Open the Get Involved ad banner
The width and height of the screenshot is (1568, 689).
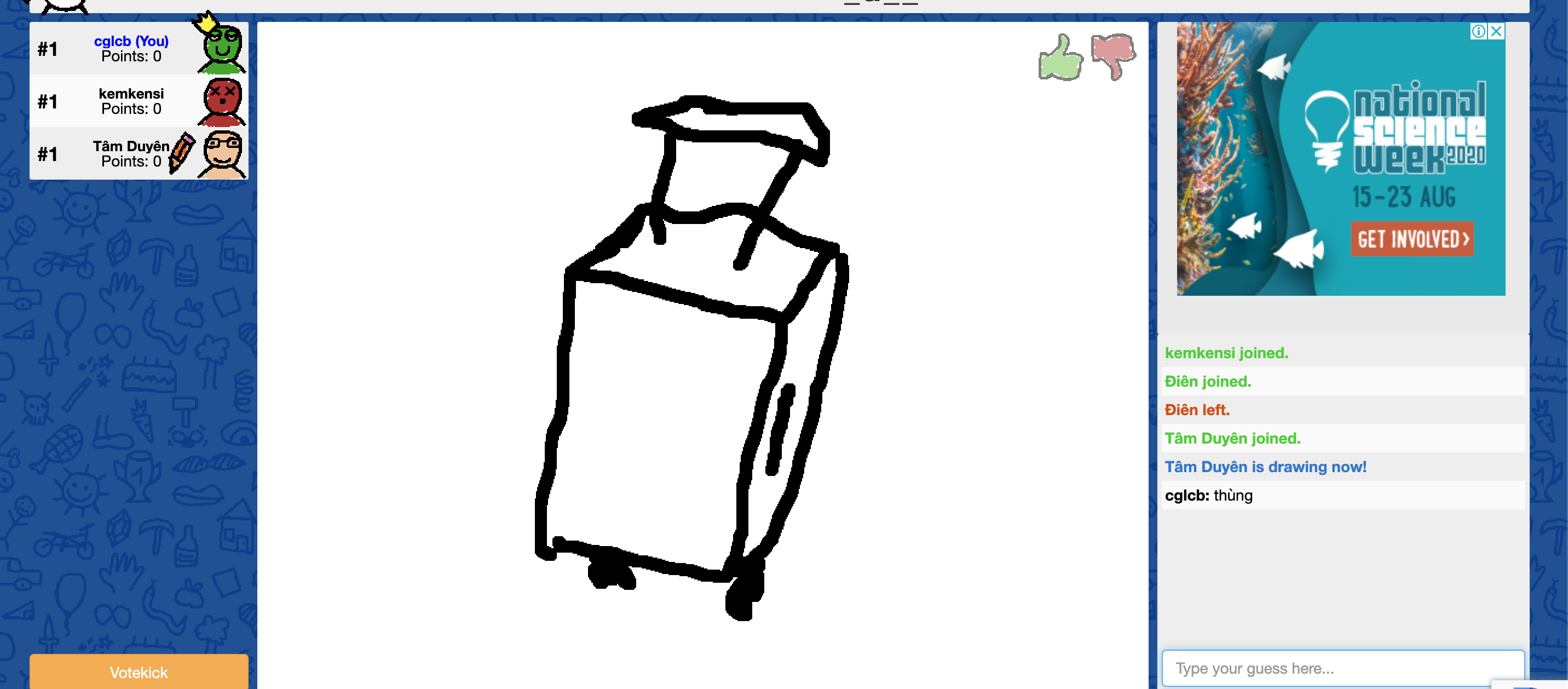[1411, 239]
